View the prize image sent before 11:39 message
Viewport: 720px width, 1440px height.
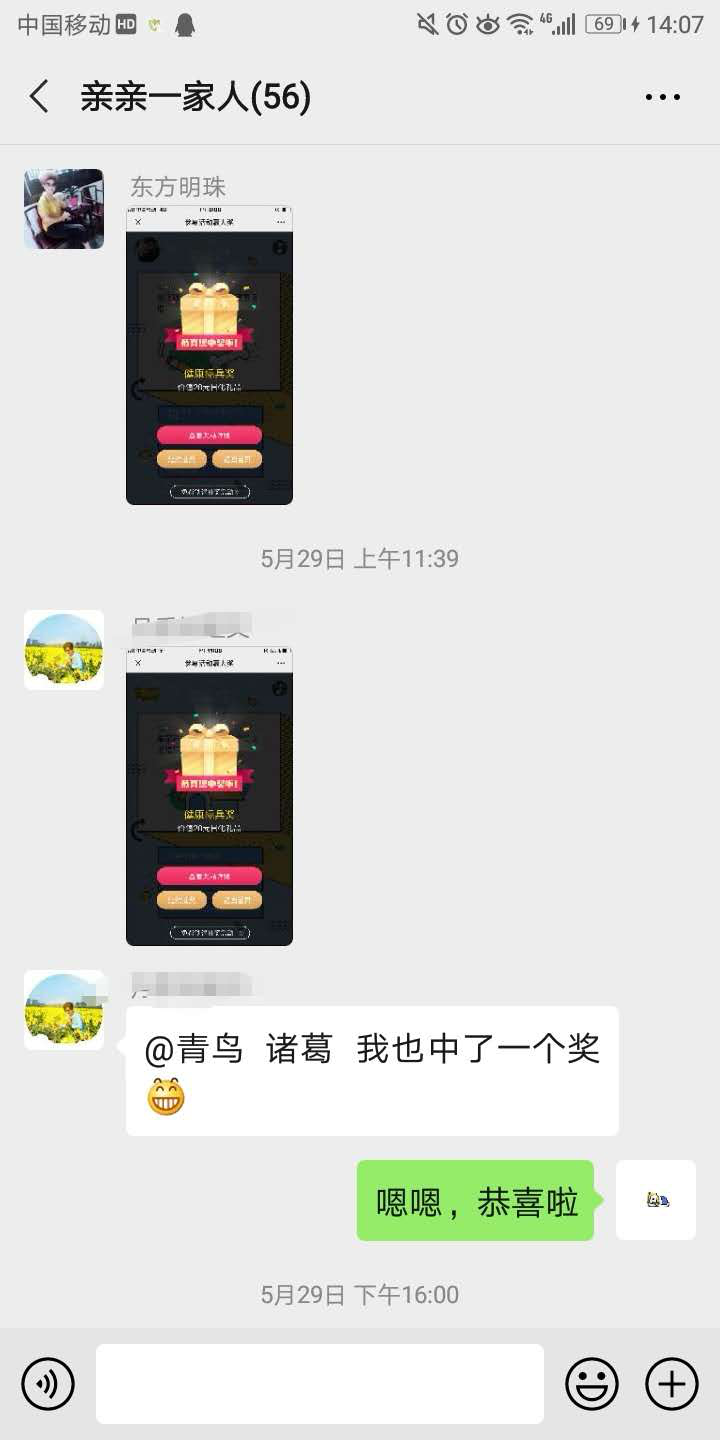click(209, 355)
